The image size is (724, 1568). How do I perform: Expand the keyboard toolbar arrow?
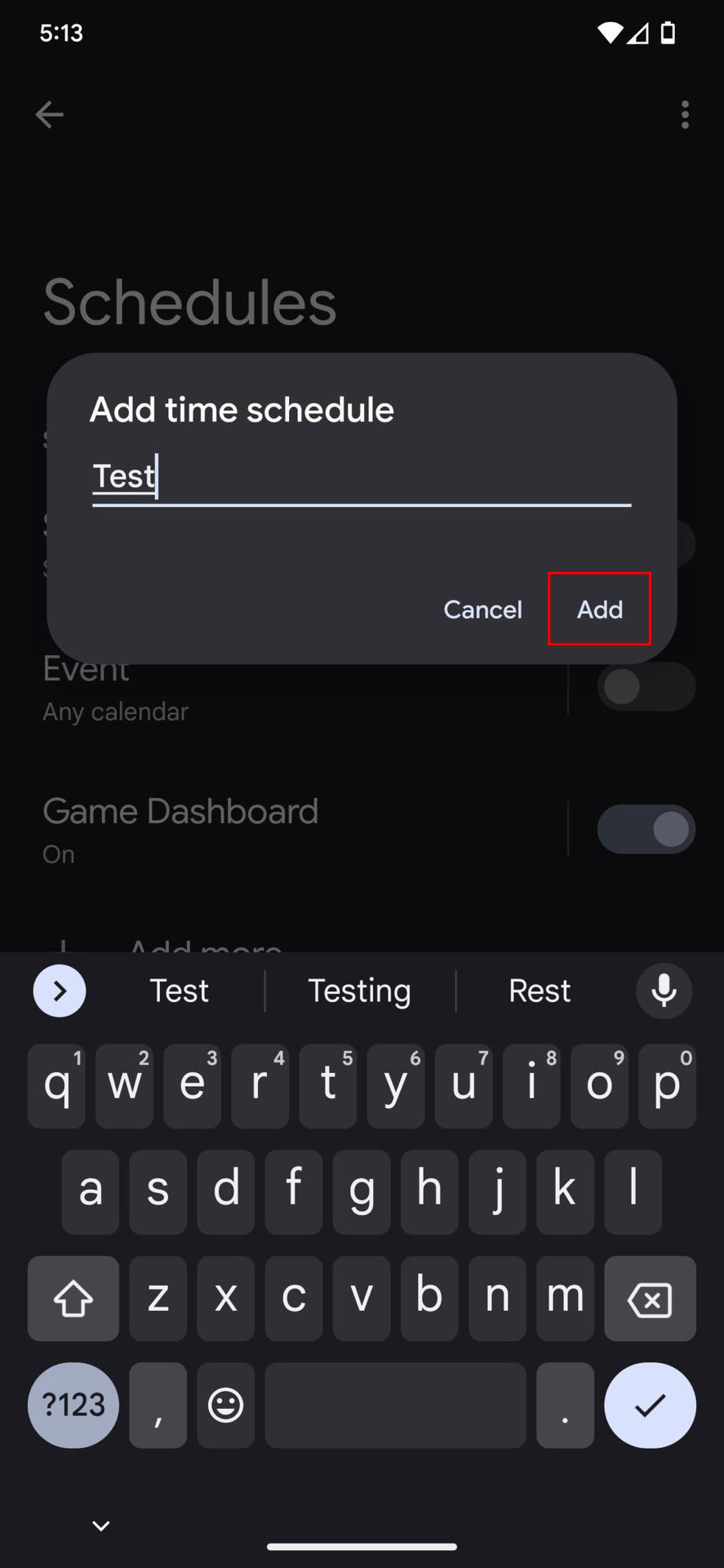tap(60, 991)
